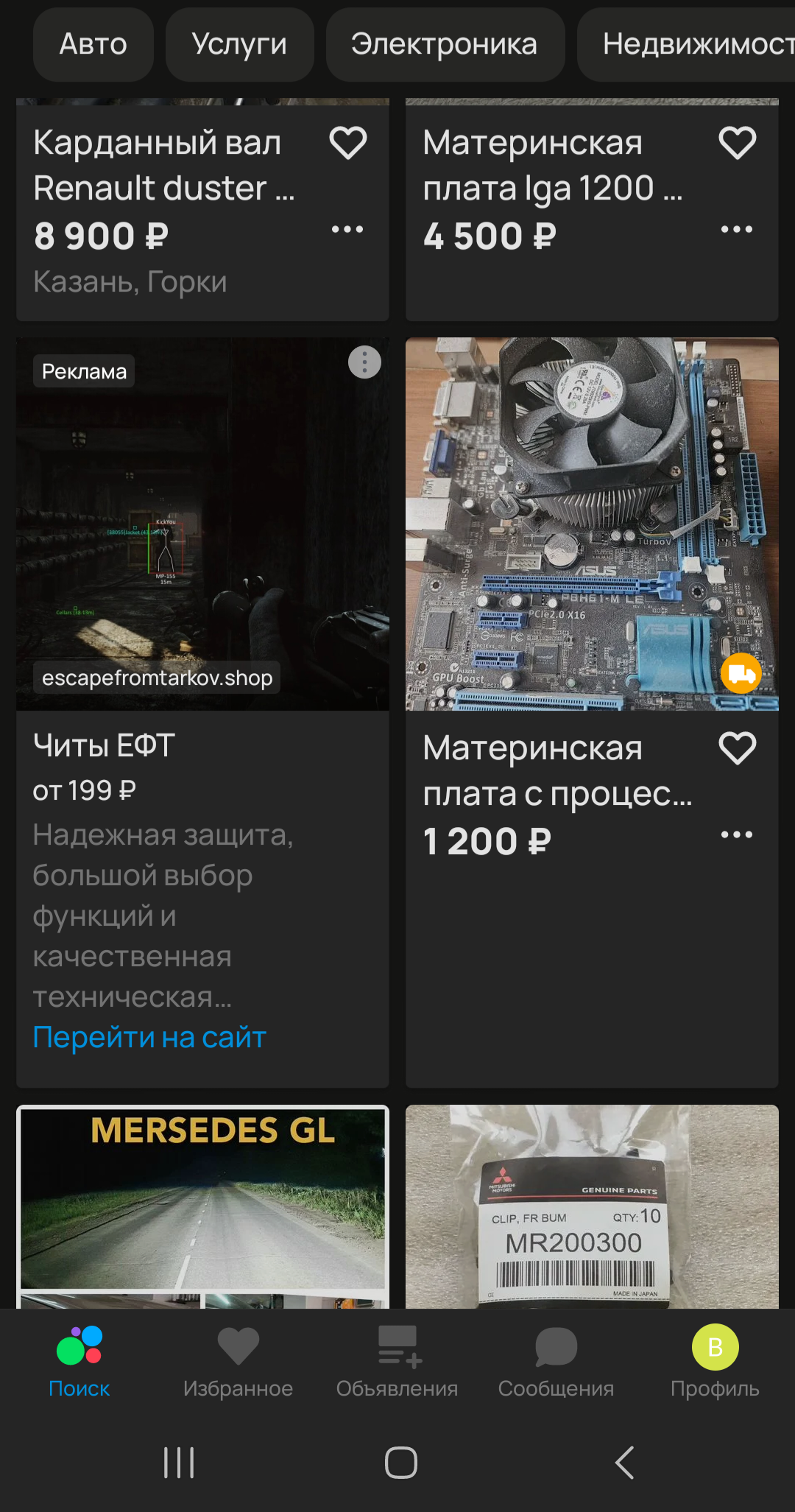795x1512 pixels.
Task: Go to the Объявления tab
Action: (397, 1362)
